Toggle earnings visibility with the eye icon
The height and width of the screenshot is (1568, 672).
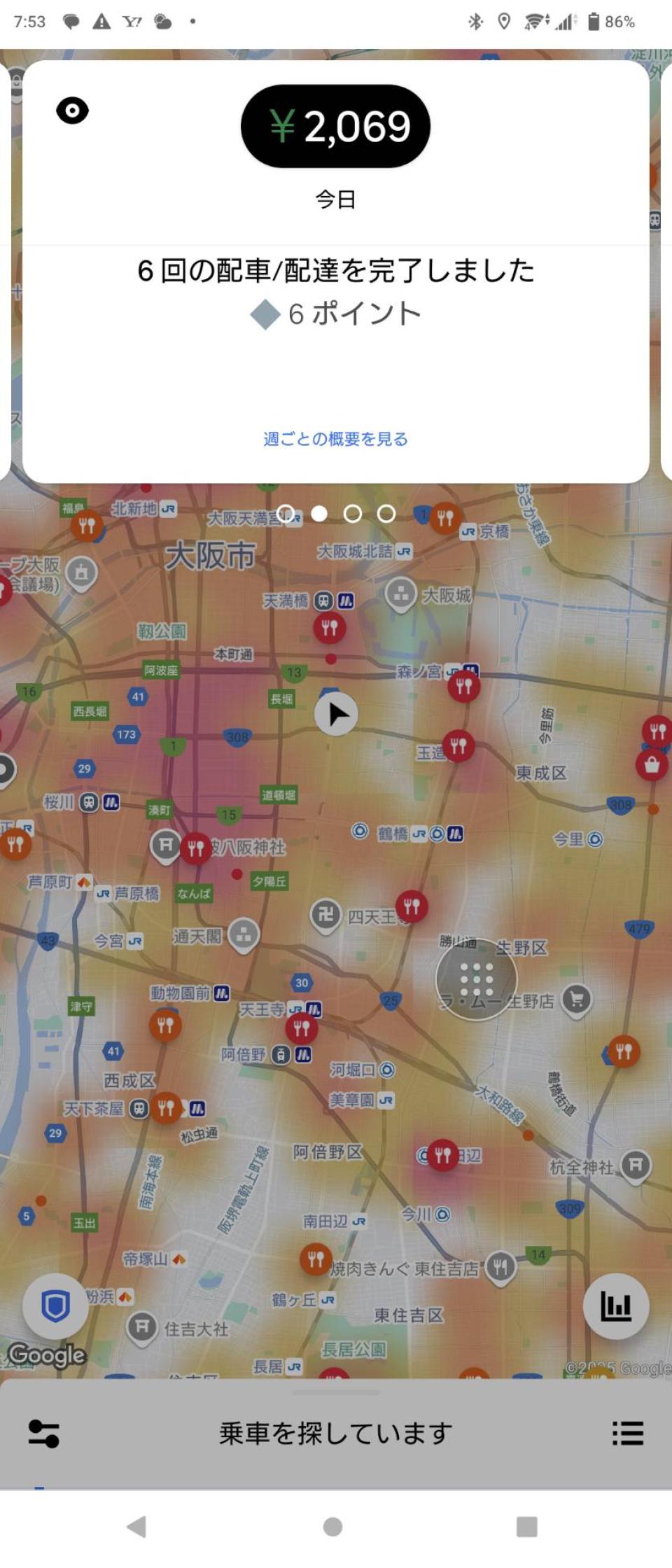pyautogui.click(x=72, y=111)
